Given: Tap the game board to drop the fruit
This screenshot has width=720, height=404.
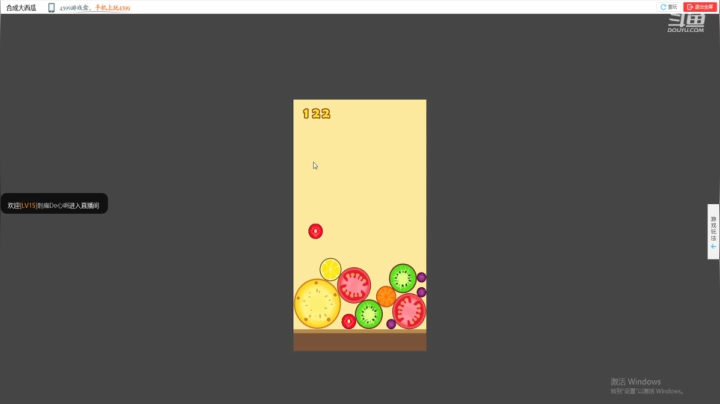Looking at the screenshot, I should (359, 180).
